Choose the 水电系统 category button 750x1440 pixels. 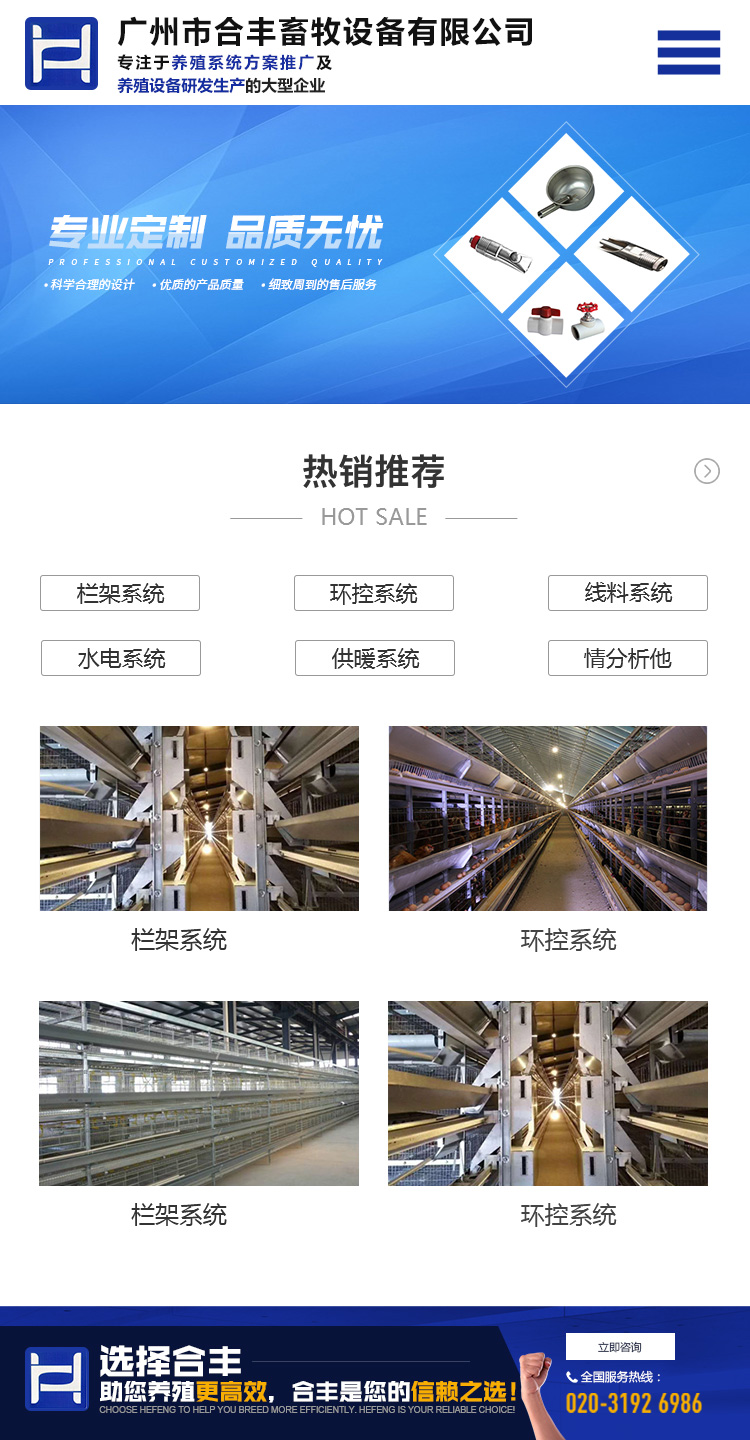pos(121,658)
